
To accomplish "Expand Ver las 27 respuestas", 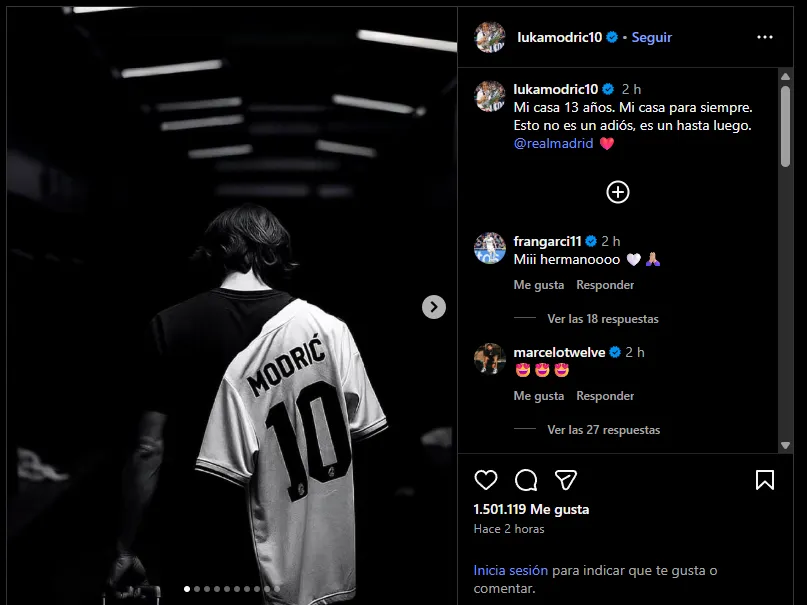I will [x=603, y=430].
